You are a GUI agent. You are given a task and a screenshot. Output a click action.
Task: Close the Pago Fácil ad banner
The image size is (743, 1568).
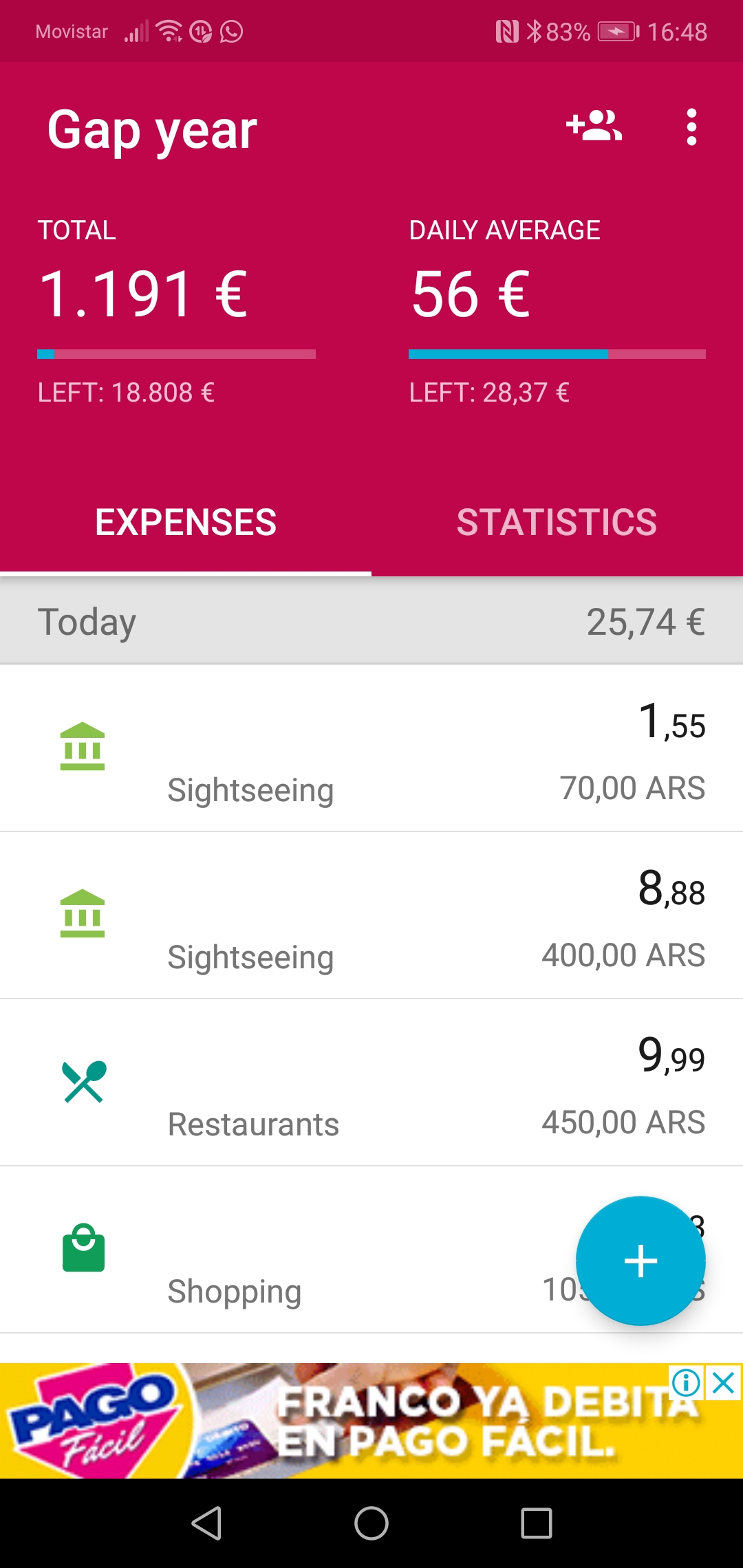[x=724, y=1382]
